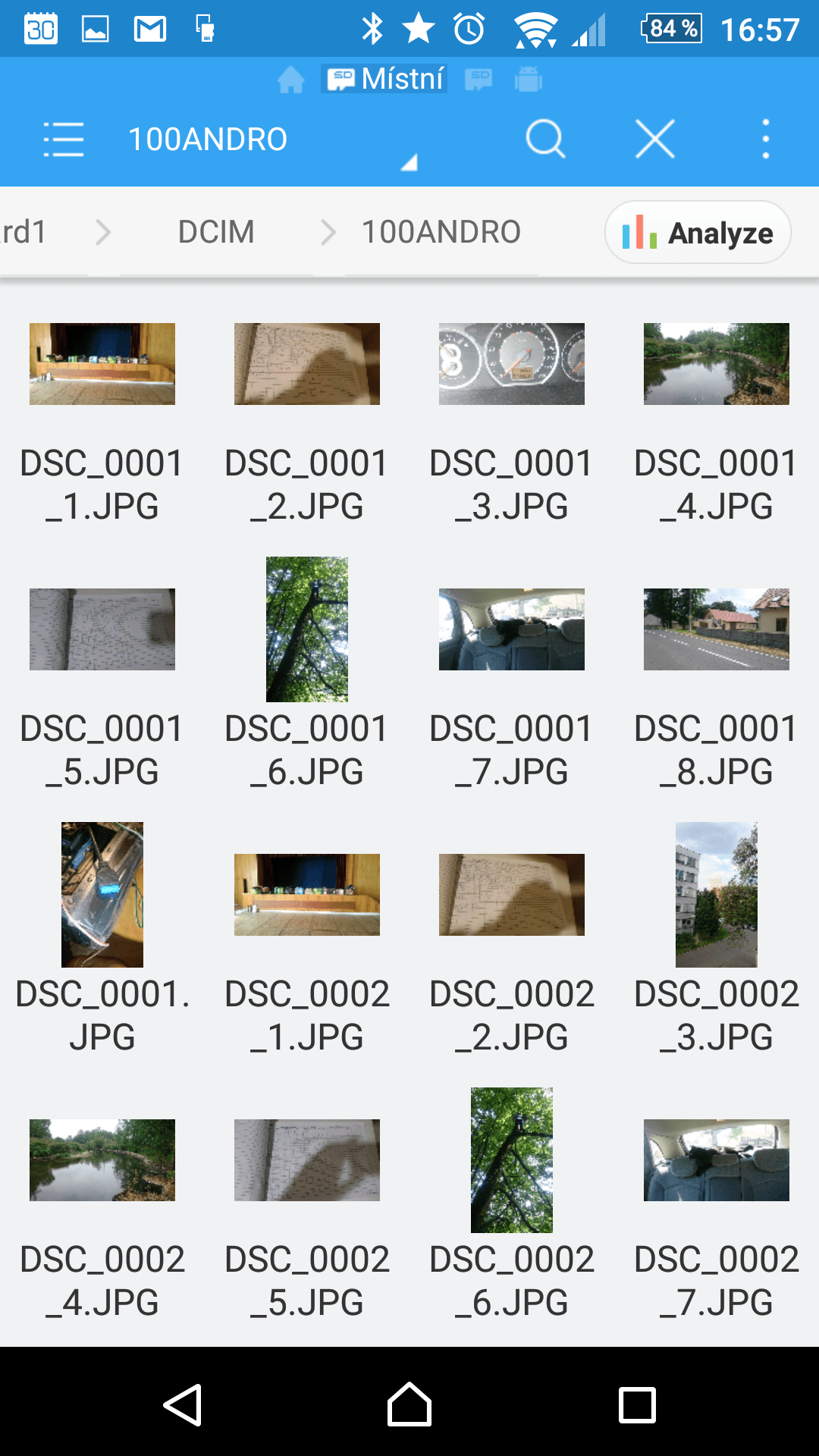Tap the Analyze button
This screenshot has width=819, height=1456.
(x=698, y=232)
